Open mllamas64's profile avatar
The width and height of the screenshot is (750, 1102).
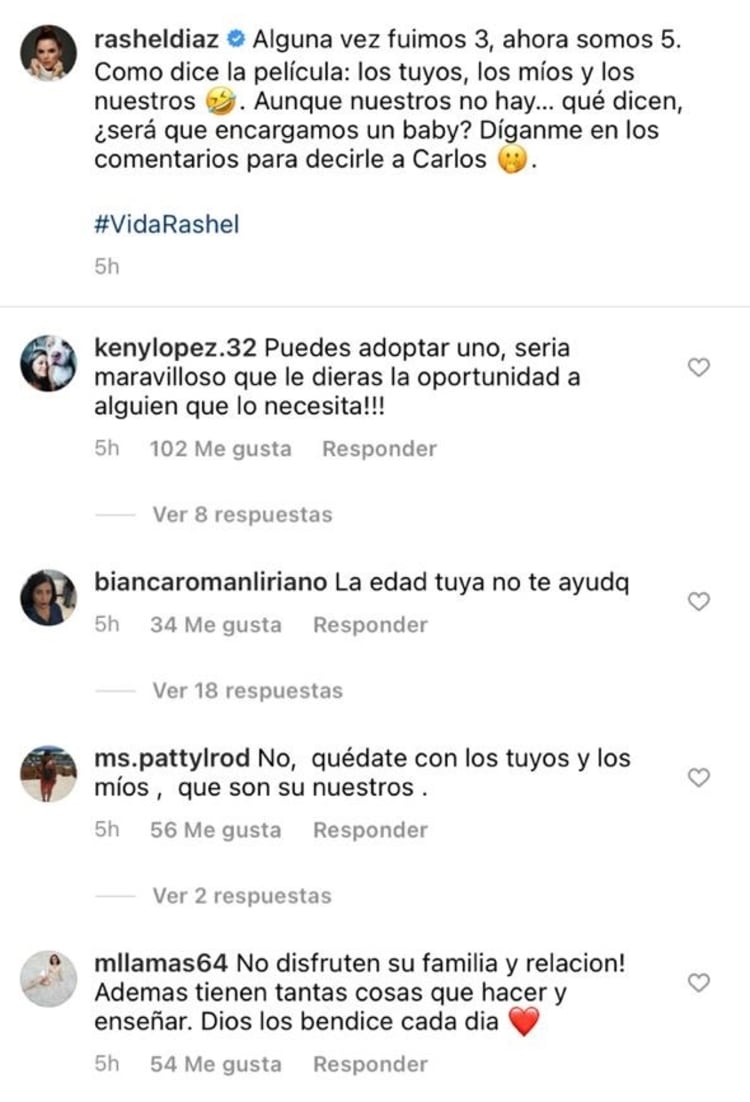48,978
